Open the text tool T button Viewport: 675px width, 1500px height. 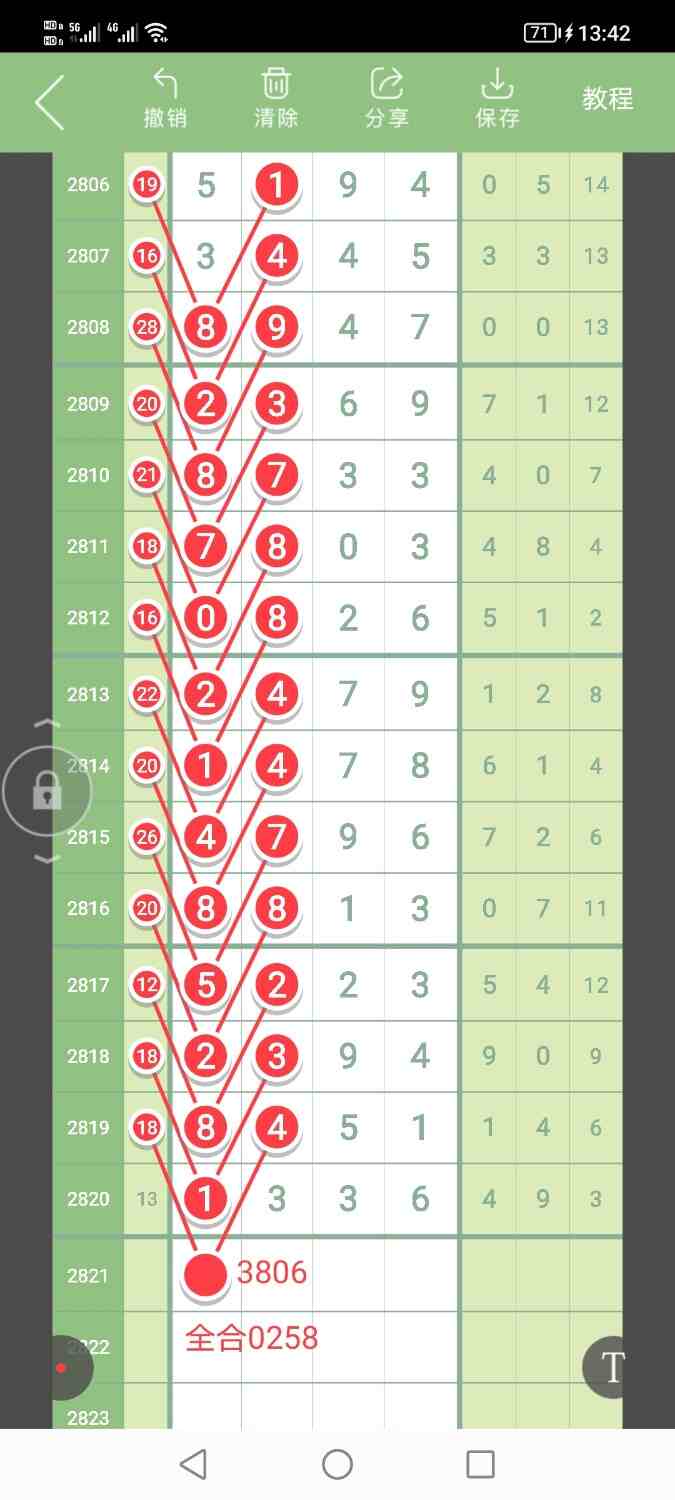coord(610,1367)
